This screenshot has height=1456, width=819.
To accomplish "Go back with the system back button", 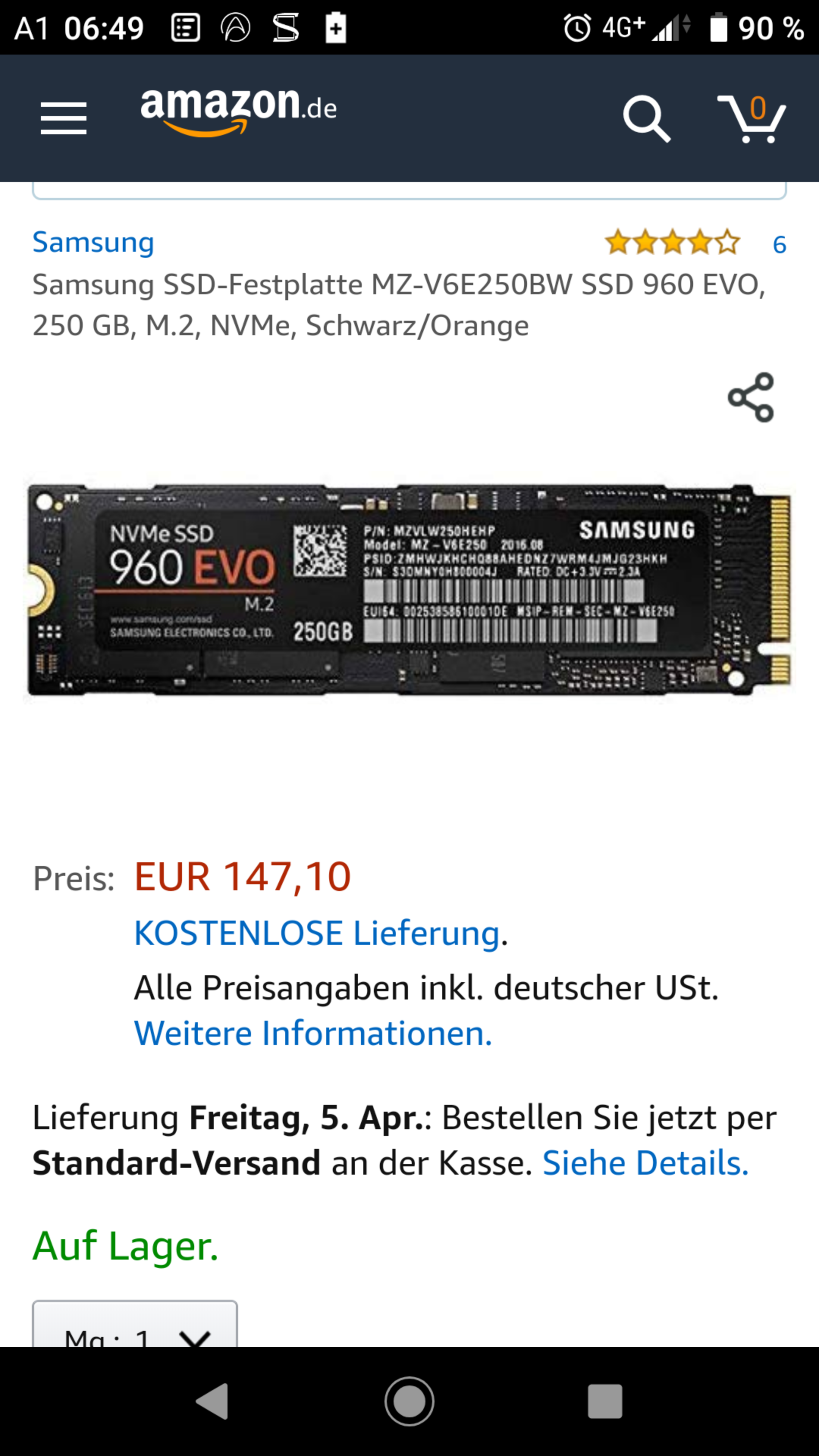I will pyautogui.click(x=212, y=1401).
